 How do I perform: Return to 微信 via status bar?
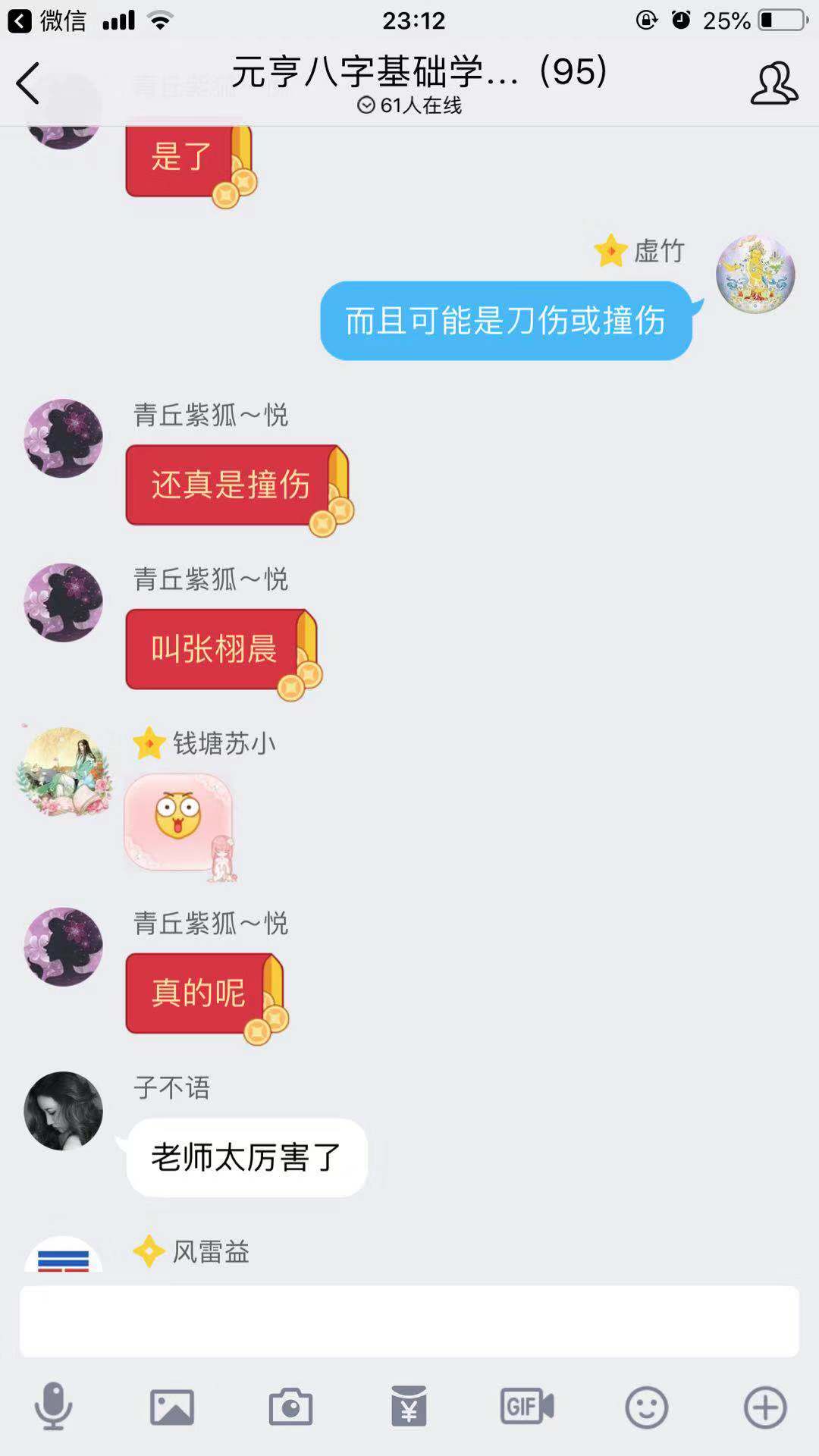[47, 20]
